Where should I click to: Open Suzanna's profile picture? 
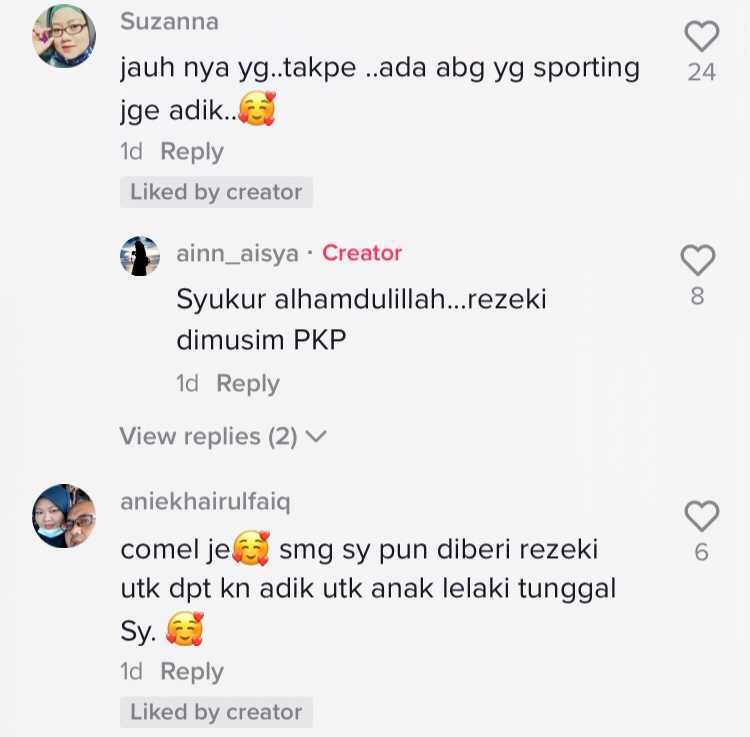click(x=64, y=37)
